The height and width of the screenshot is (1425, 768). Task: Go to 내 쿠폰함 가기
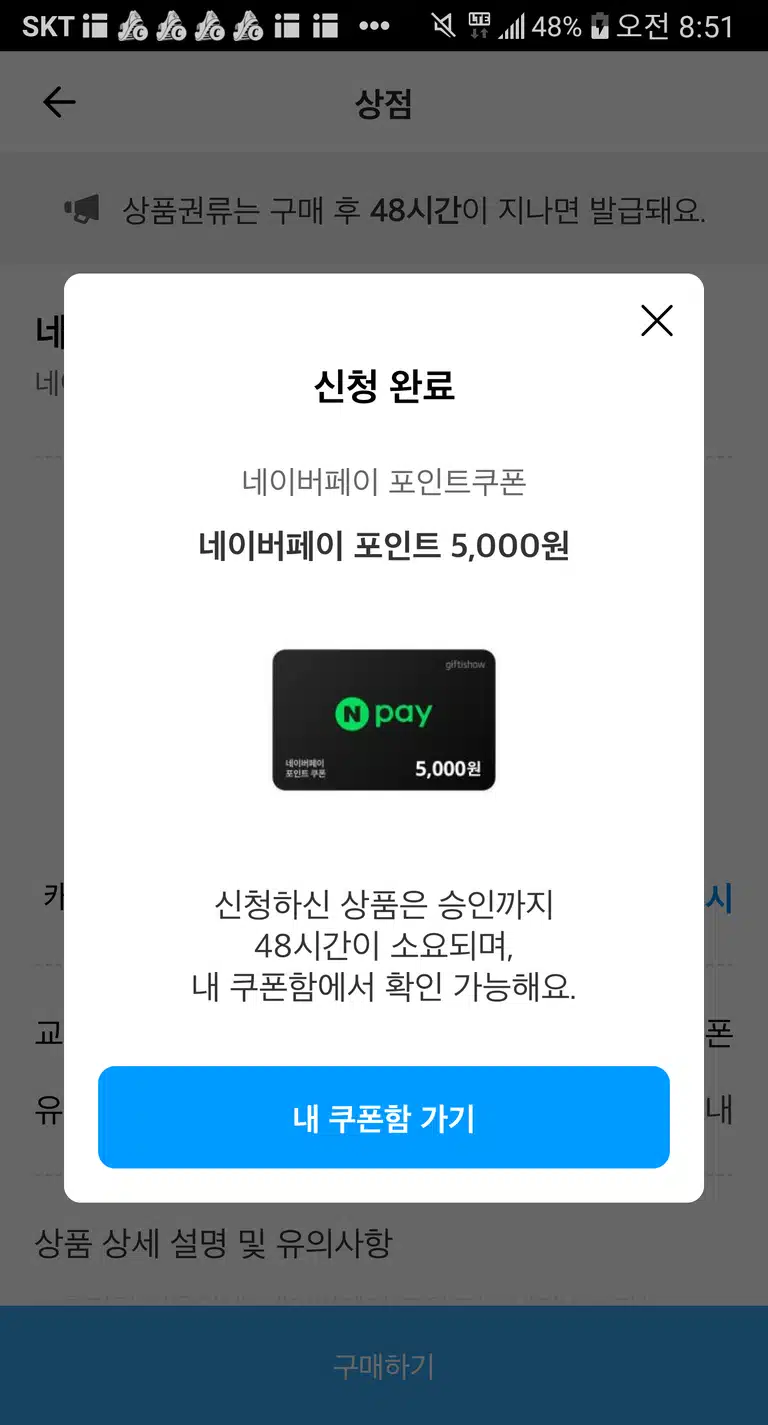384,1117
